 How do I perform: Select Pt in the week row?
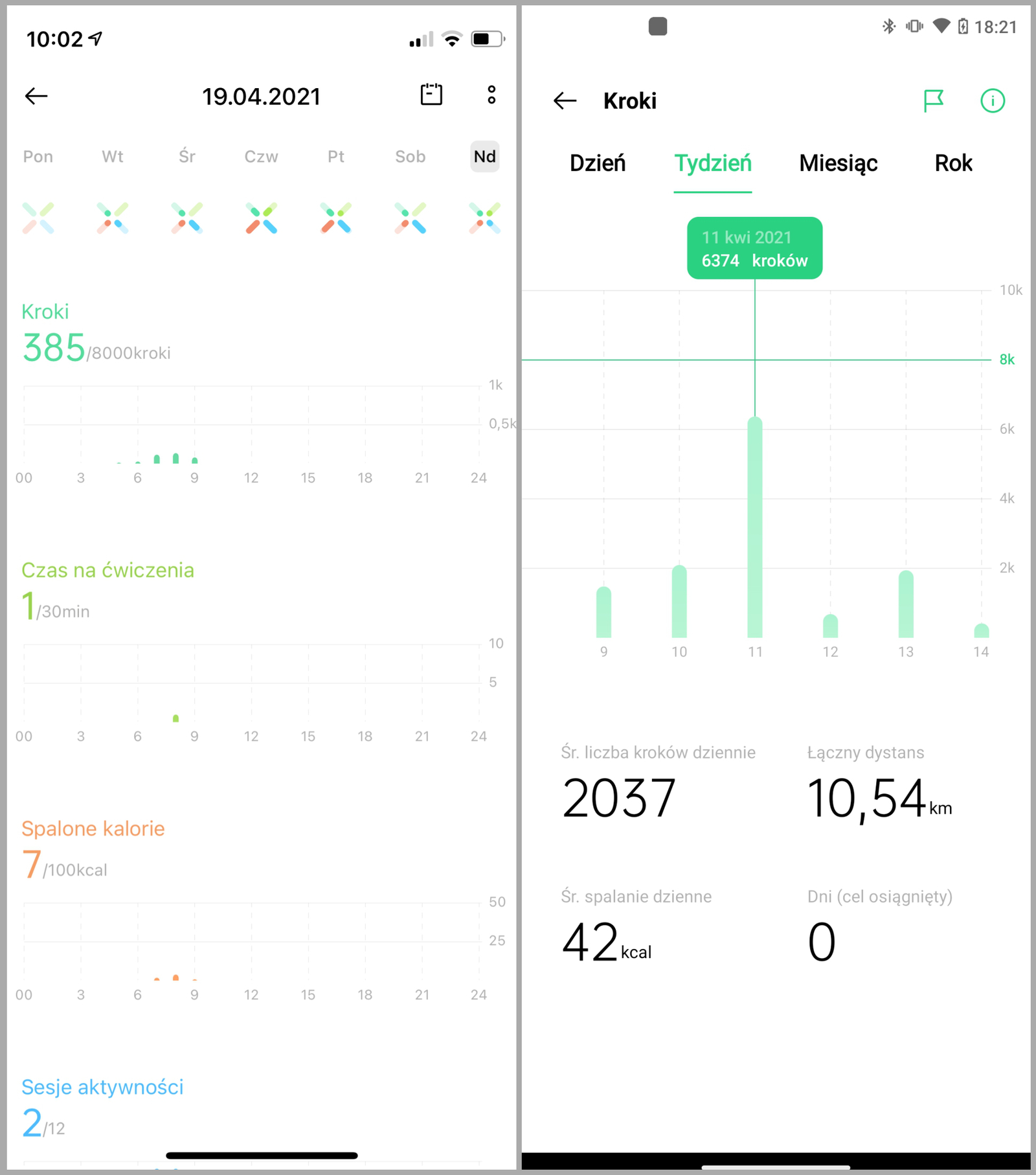(x=335, y=157)
